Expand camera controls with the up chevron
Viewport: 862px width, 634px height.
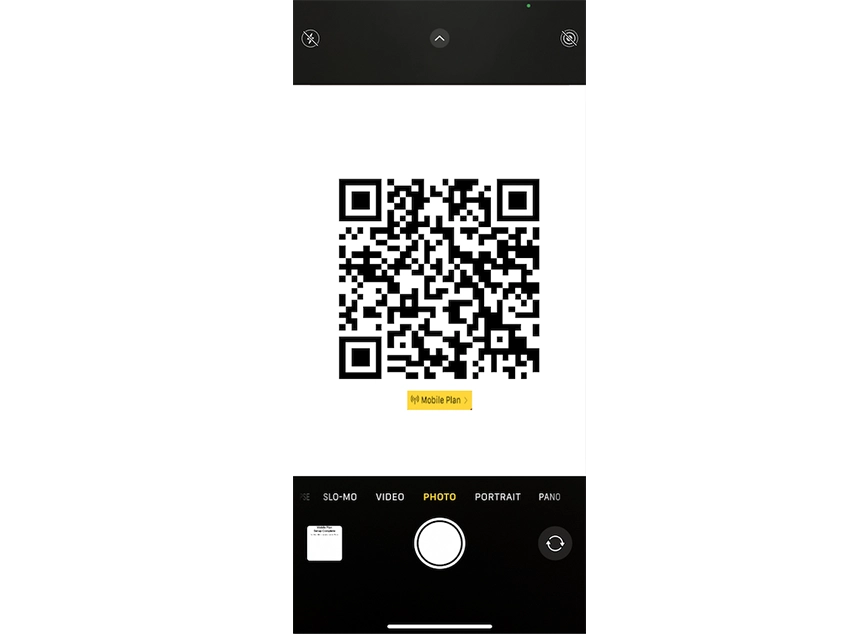click(x=439, y=38)
